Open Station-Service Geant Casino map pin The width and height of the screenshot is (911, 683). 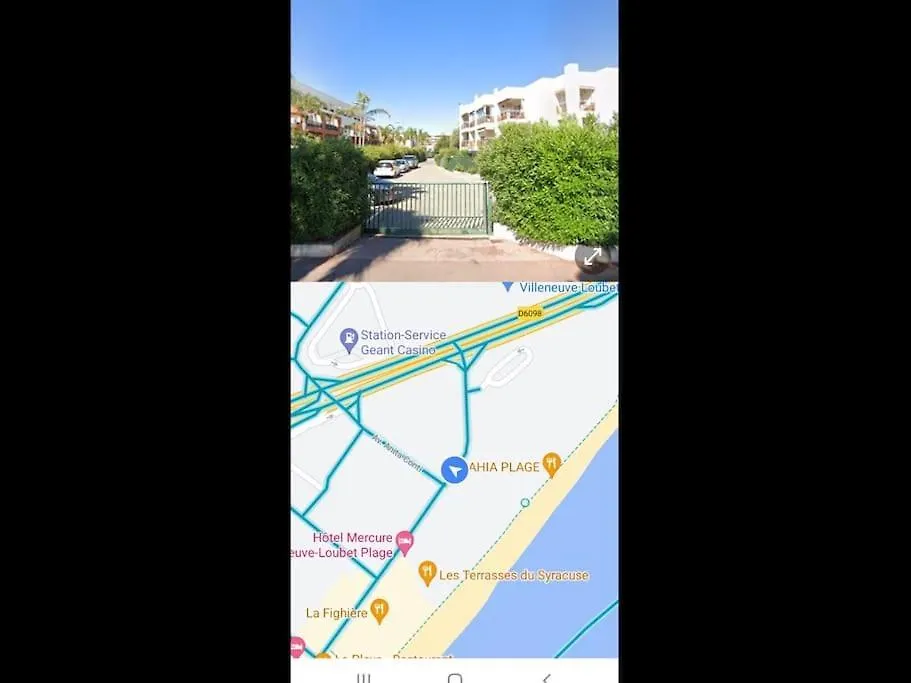coord(349,341)
